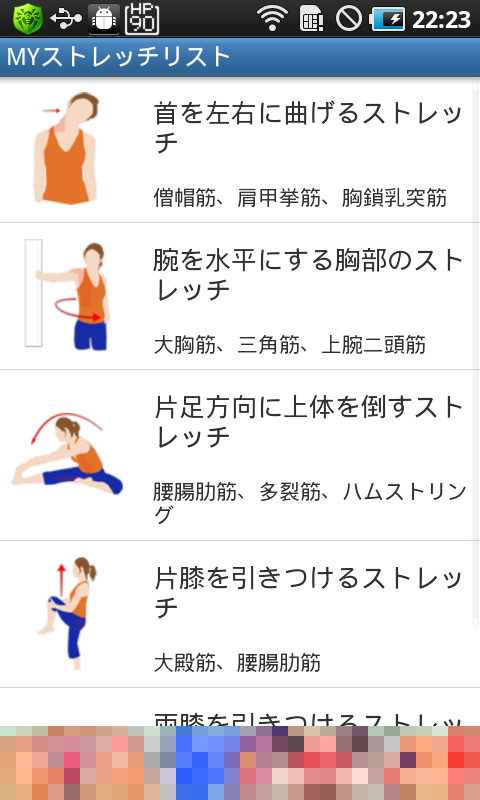480x800 pixels.
Task: Select 腕を水平にする胸部のストレッチ
Action: click(240, 296)
